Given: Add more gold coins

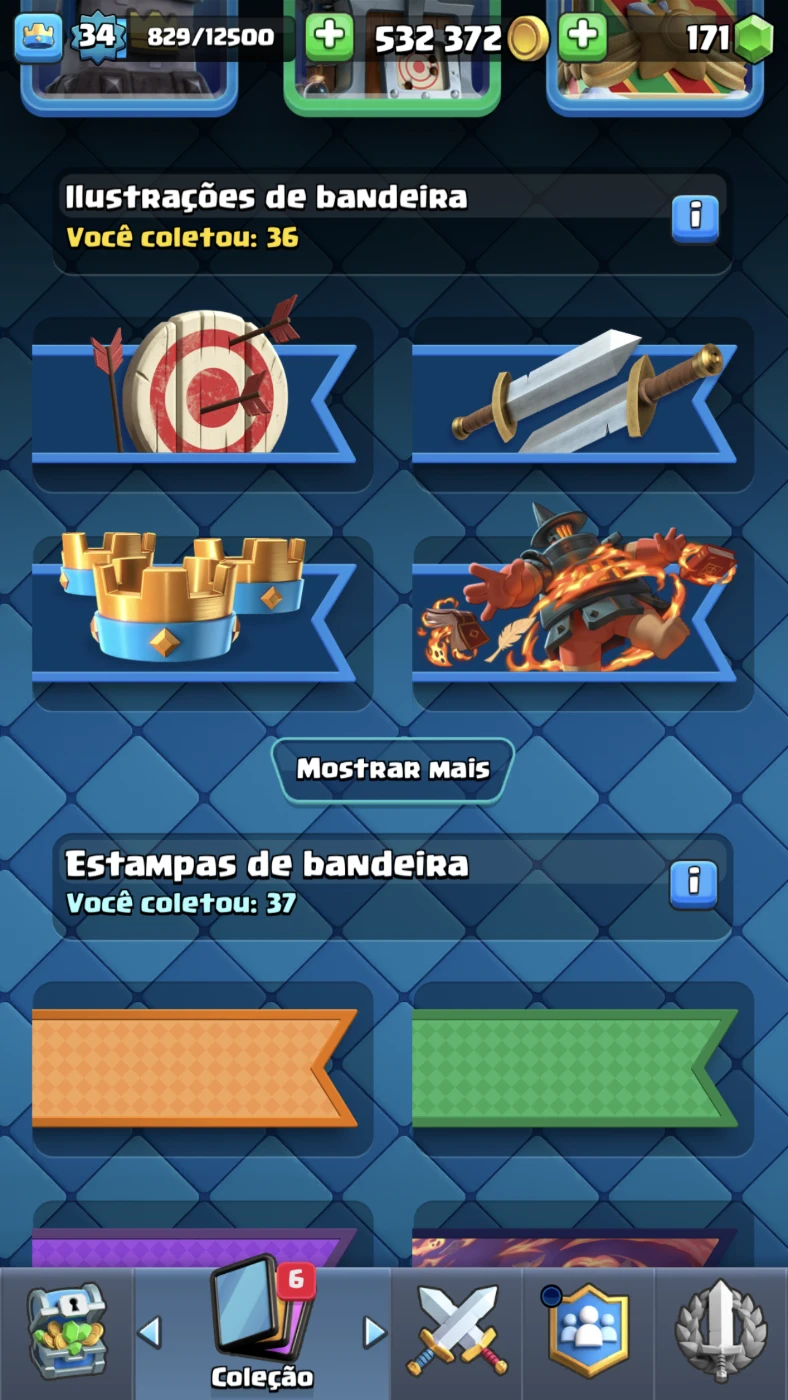Looking at the screenshot, I should [329, 38].
